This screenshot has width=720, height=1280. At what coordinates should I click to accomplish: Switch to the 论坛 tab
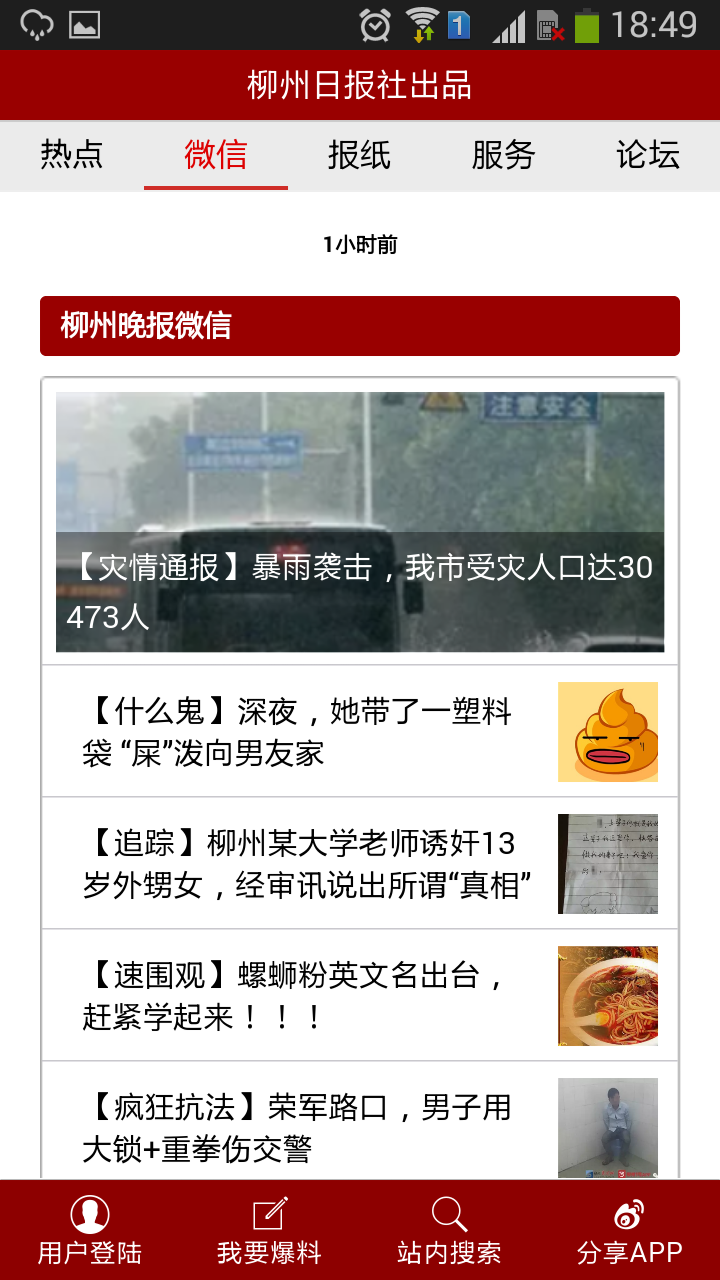[648, 155]
